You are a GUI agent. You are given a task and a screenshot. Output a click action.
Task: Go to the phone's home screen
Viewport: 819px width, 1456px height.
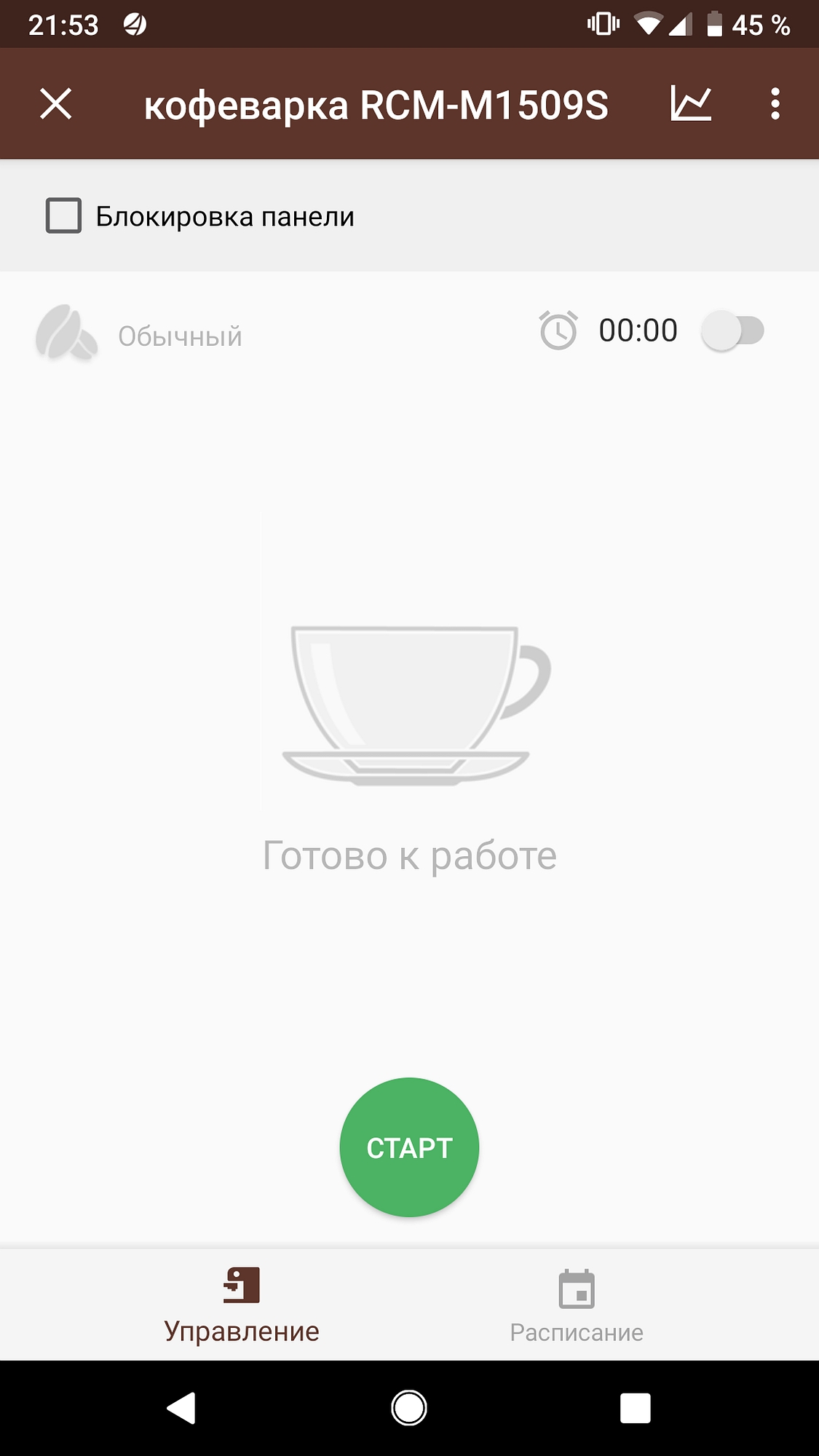click(409, 1408)
